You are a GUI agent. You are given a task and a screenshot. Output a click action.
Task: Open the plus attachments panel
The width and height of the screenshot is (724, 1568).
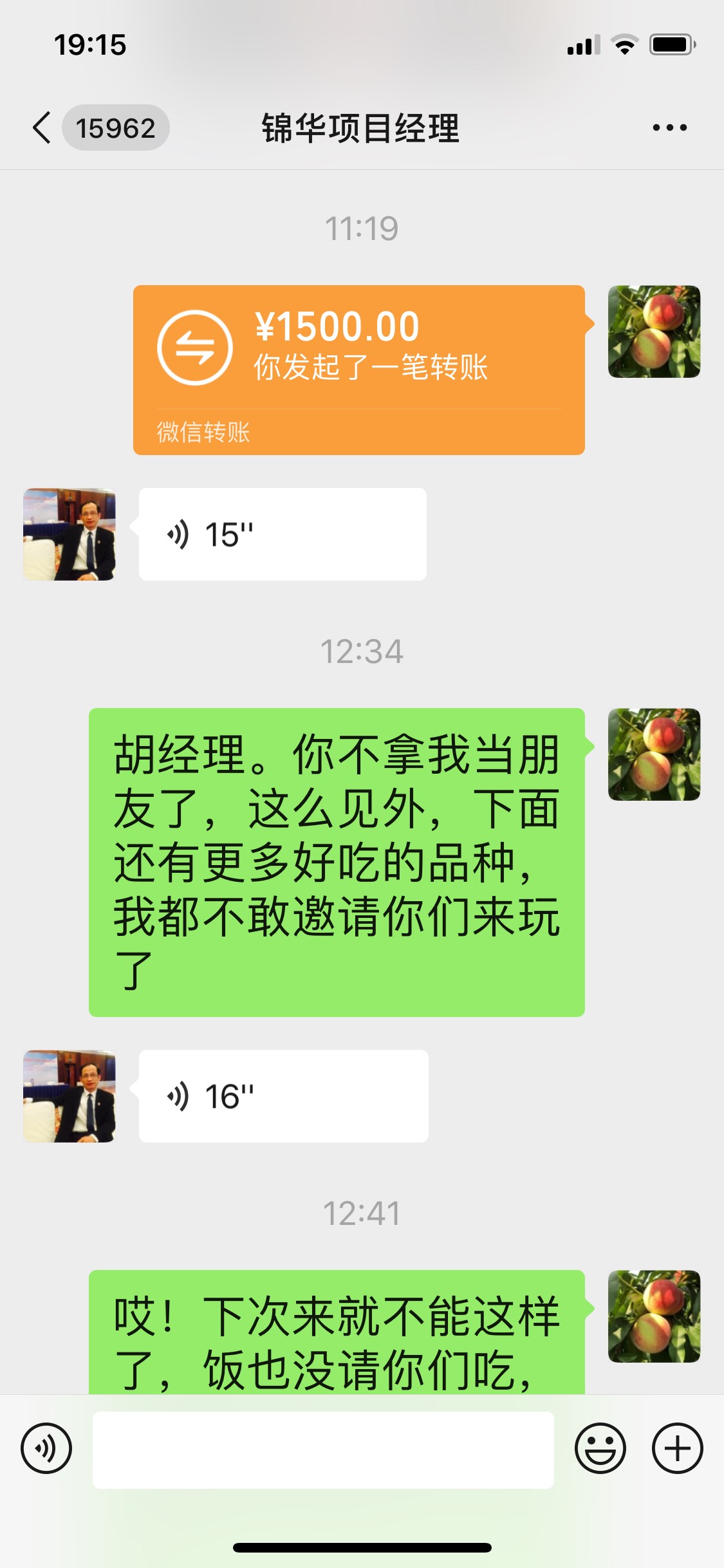(677, 1448)
